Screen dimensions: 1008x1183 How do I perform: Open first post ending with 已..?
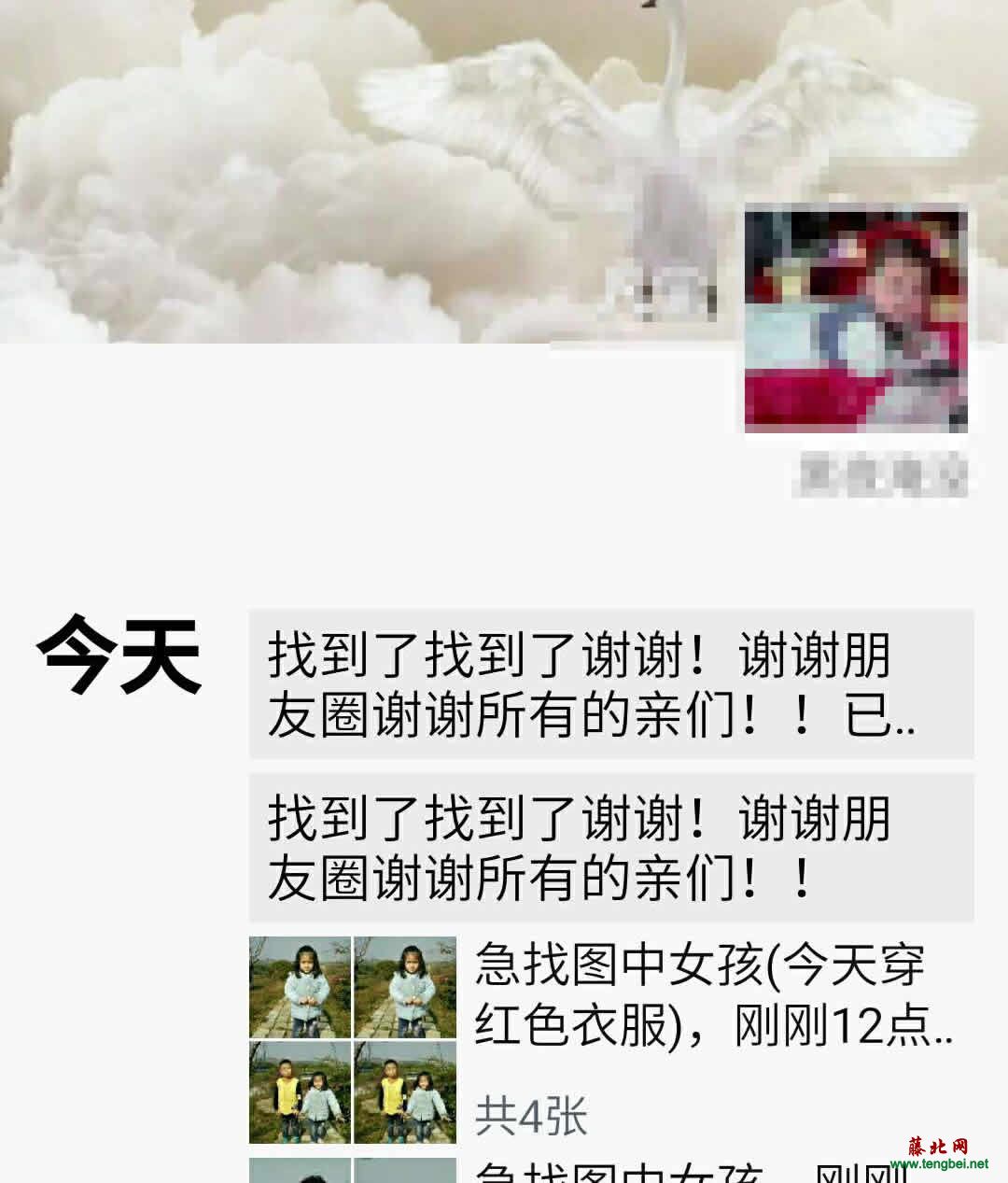(610, 684)
